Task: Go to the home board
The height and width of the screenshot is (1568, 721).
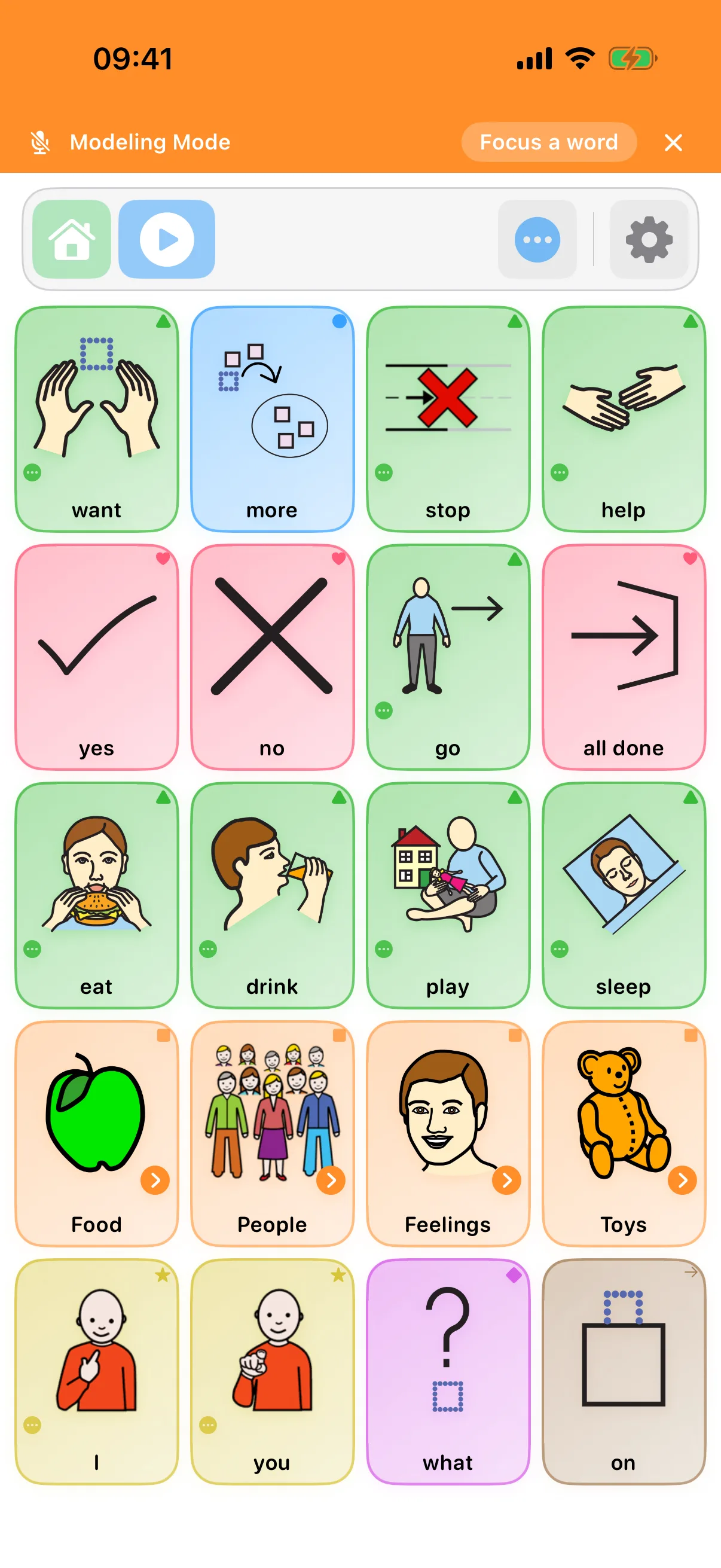Action: [x=72, y=239]
